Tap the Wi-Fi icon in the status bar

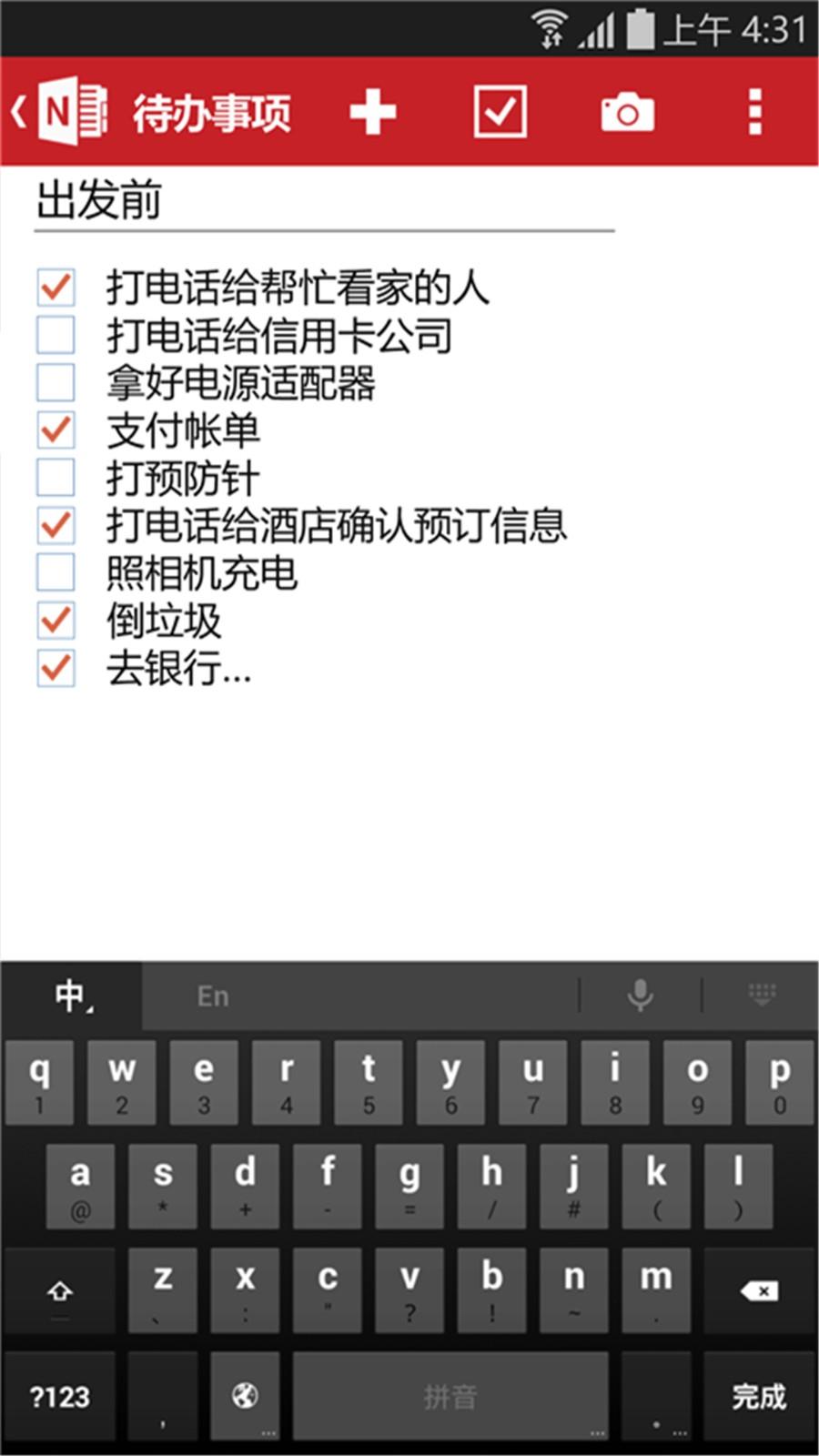[x=548, y=28]
